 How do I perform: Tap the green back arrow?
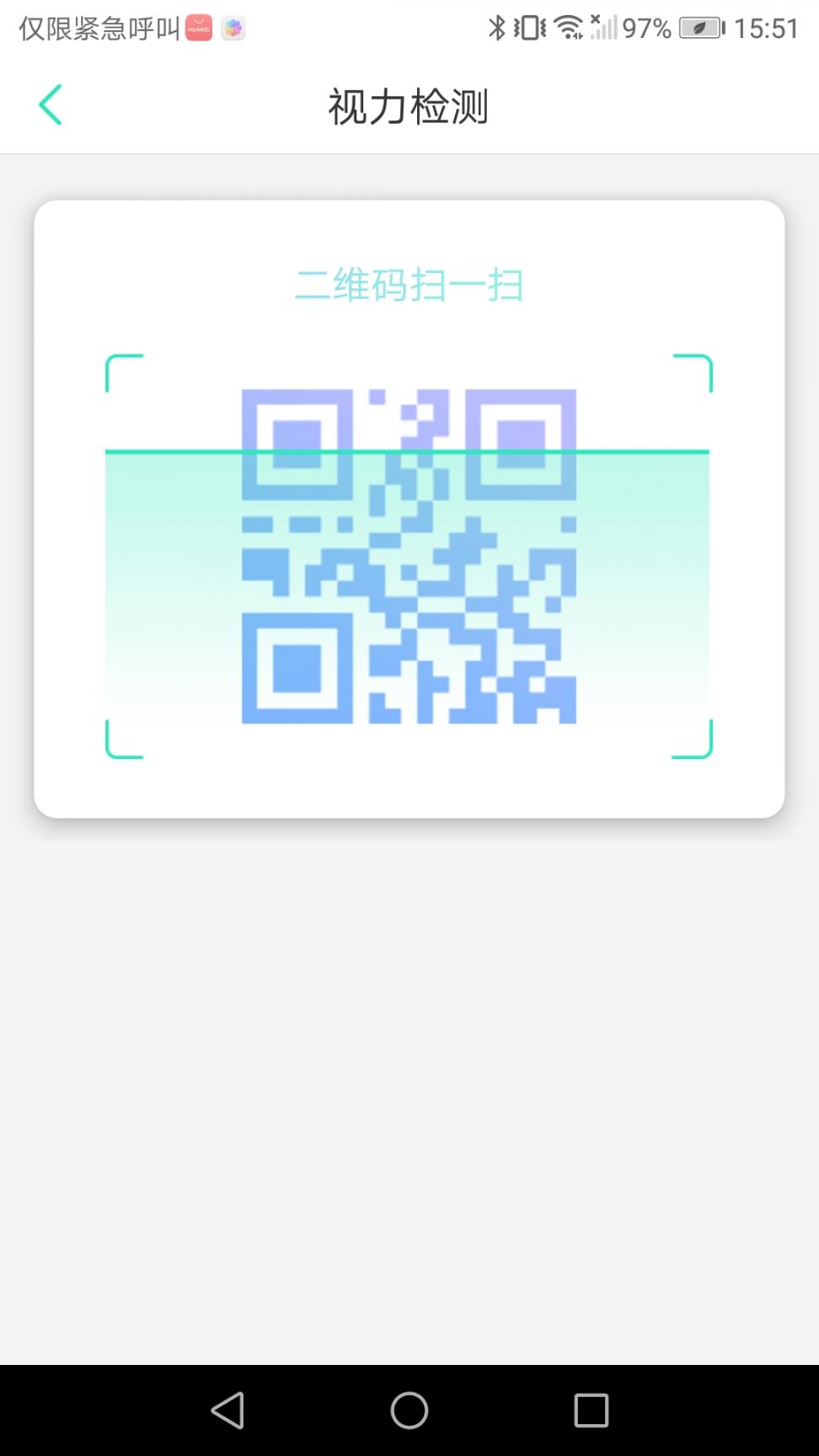50,104
